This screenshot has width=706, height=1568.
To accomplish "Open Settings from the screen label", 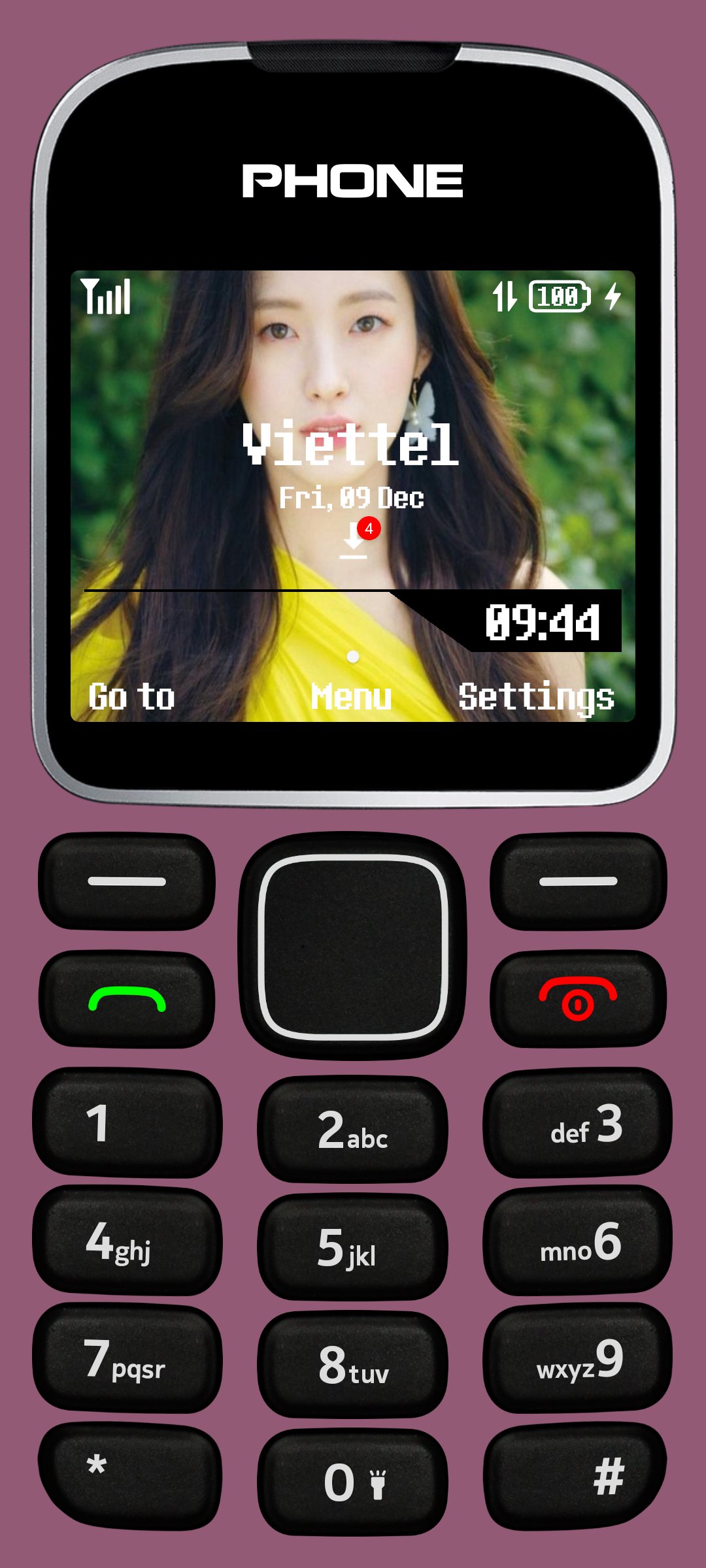I will coord(536,696).
